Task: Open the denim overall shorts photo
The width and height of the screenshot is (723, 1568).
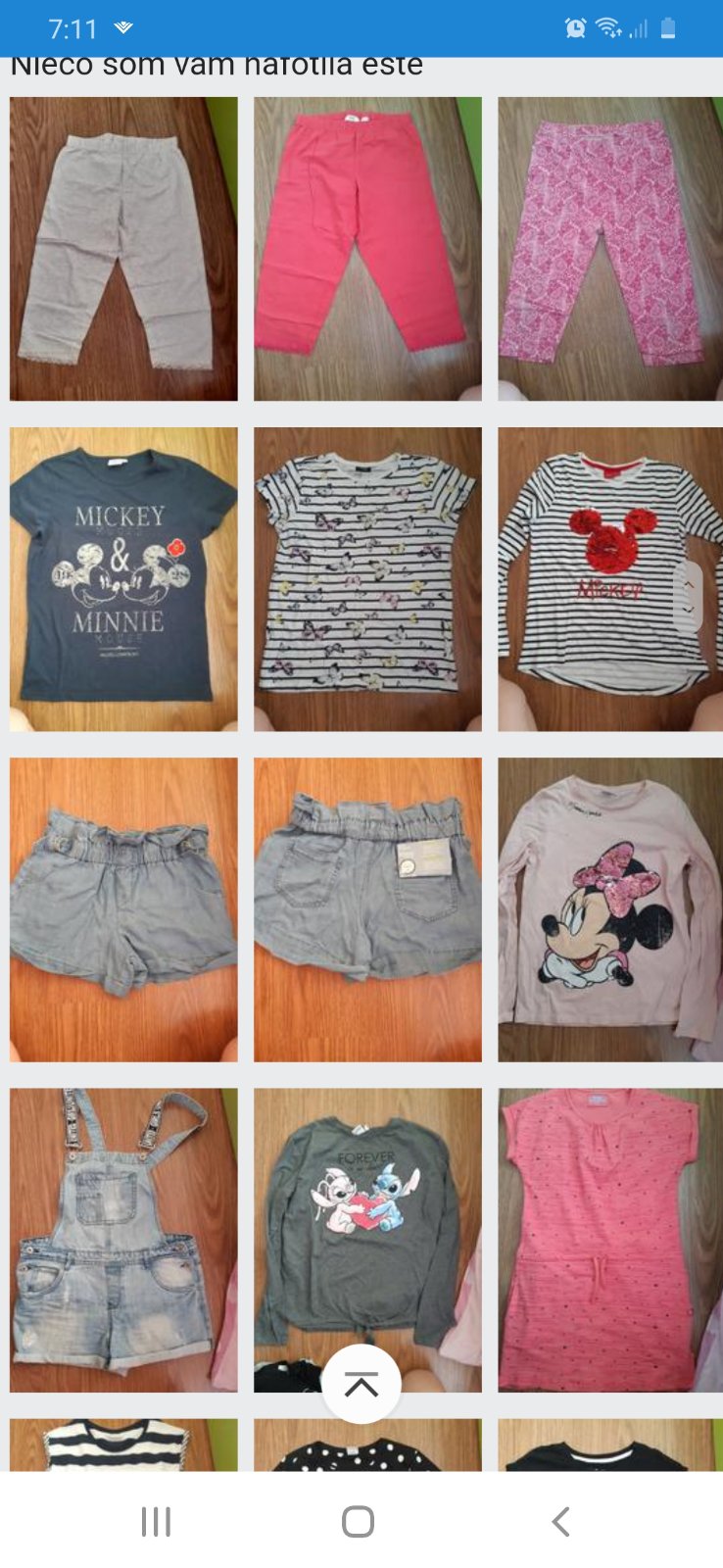Action: point(123,1239)
